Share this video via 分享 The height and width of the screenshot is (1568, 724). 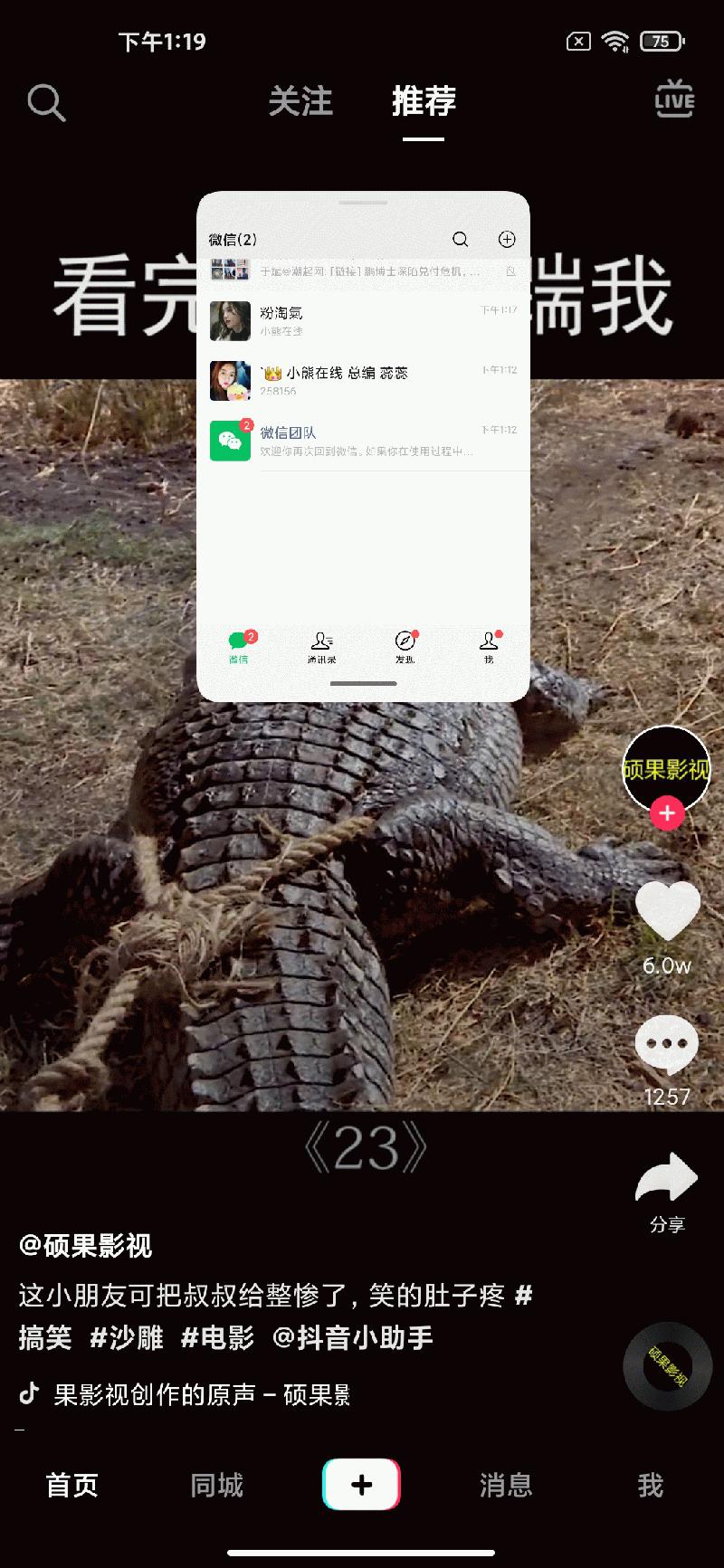click(x=667, y=1179)
